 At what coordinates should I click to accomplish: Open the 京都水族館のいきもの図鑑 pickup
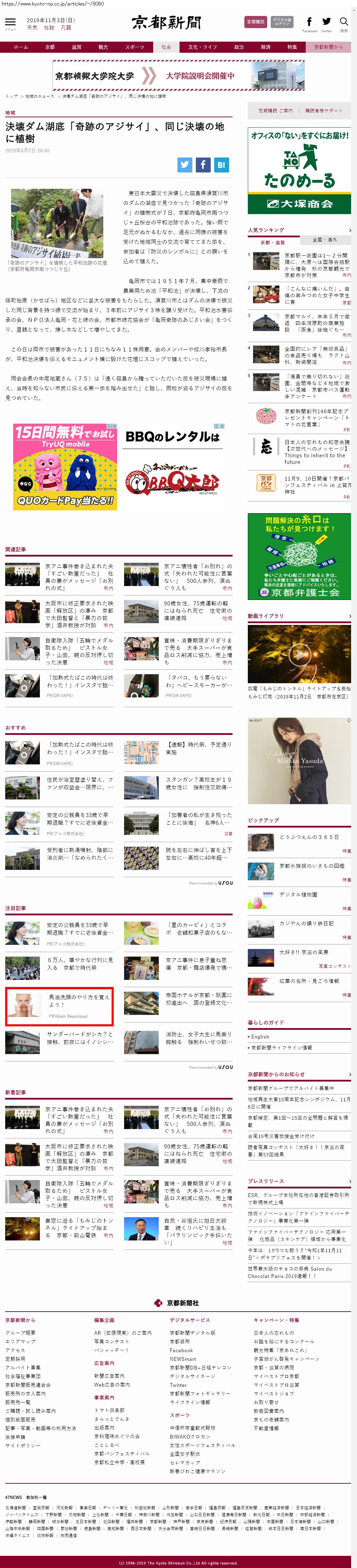(x=311, y=866)
